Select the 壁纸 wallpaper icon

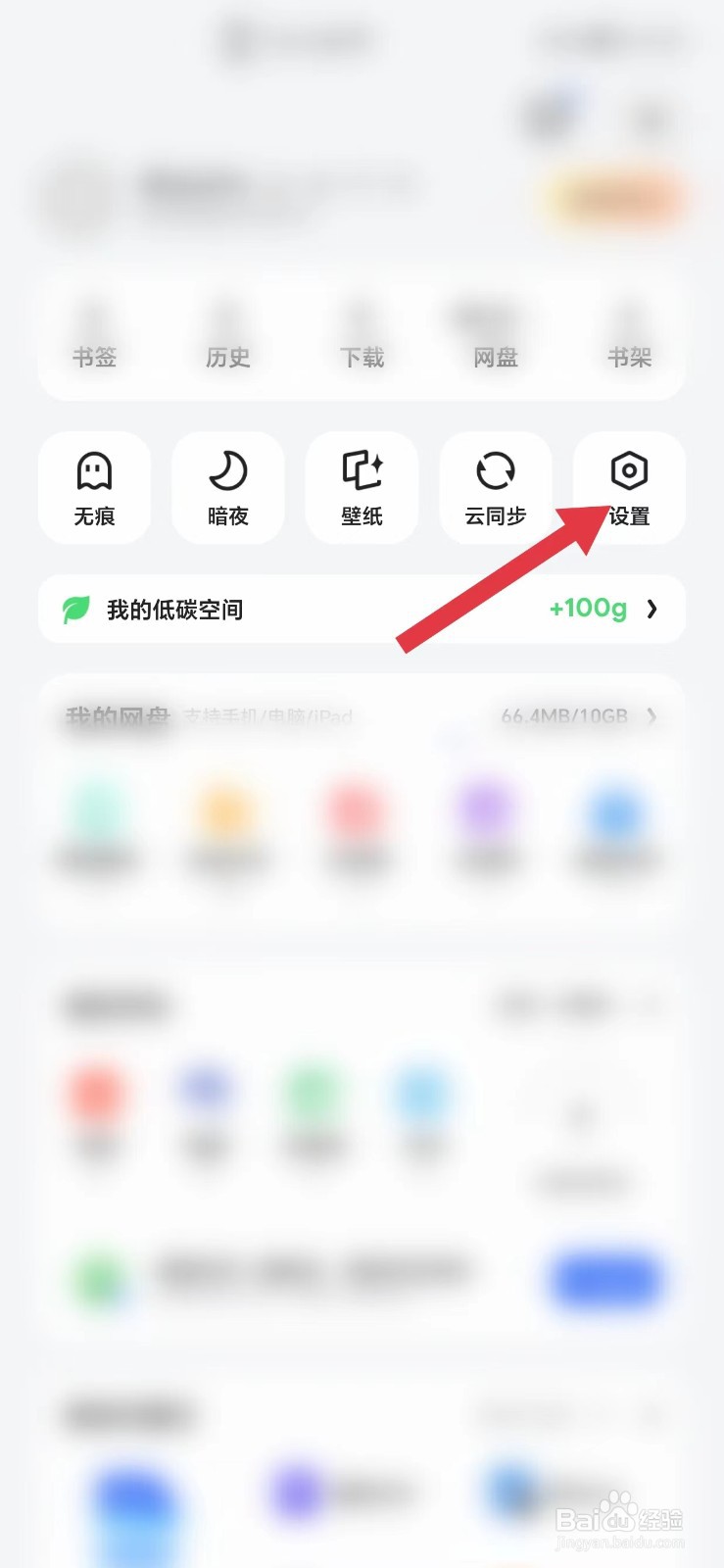pos(362,488)
